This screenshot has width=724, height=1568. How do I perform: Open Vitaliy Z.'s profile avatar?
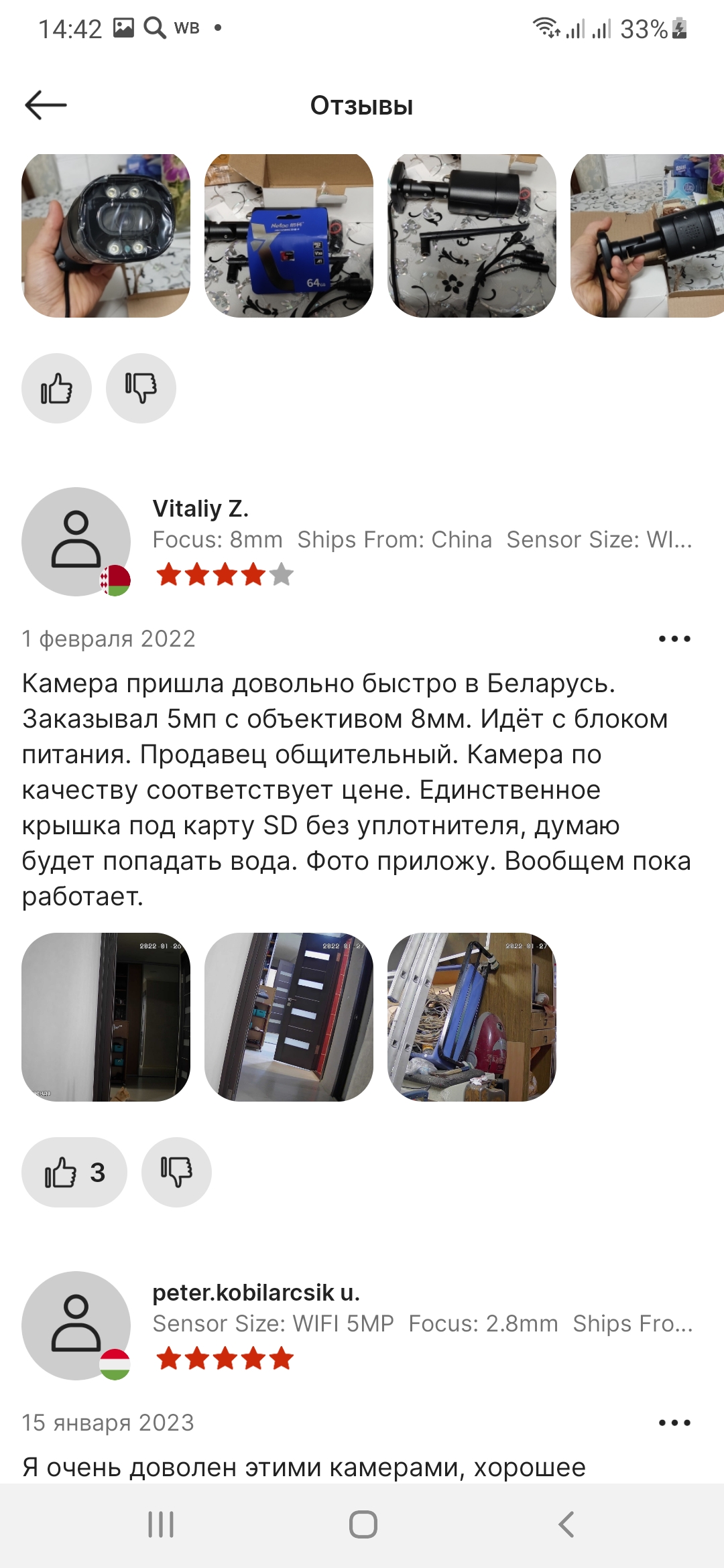point(76,541)
